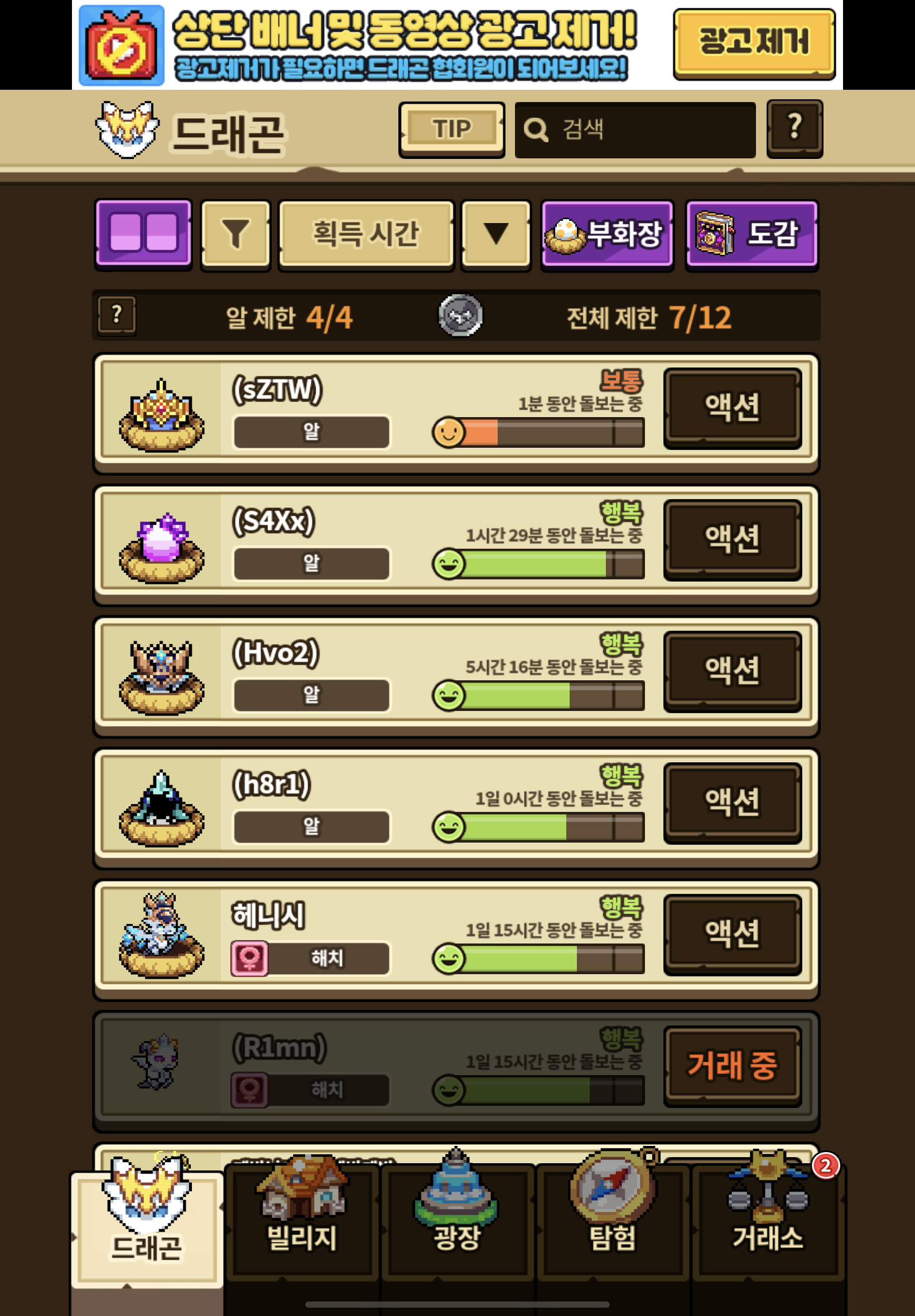Tap the down-arrow sort order button
The height and width of the screenshot is (1316, 915).
tap(496, 234)
